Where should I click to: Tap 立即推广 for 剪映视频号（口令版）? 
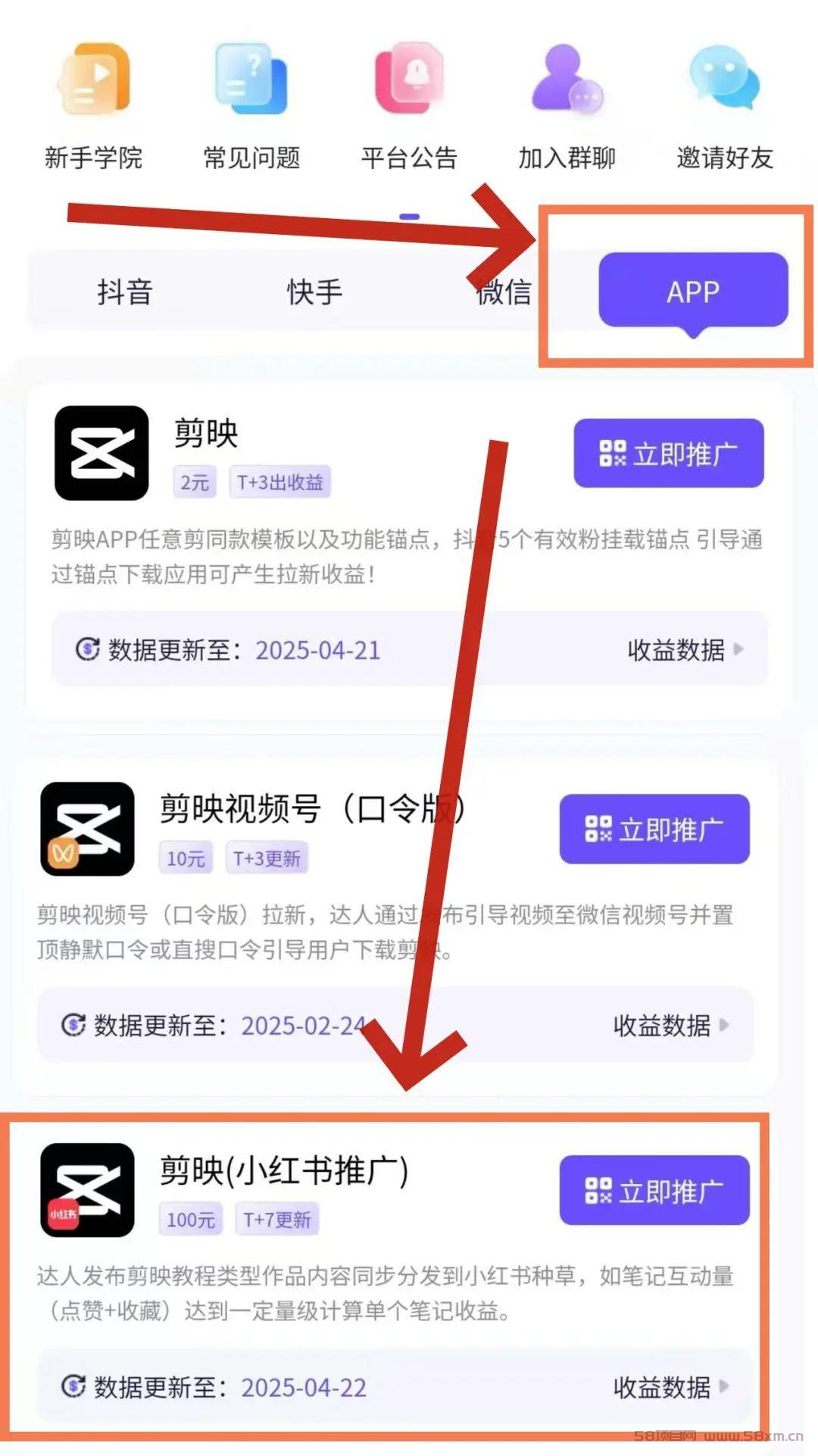coord(654,829)
